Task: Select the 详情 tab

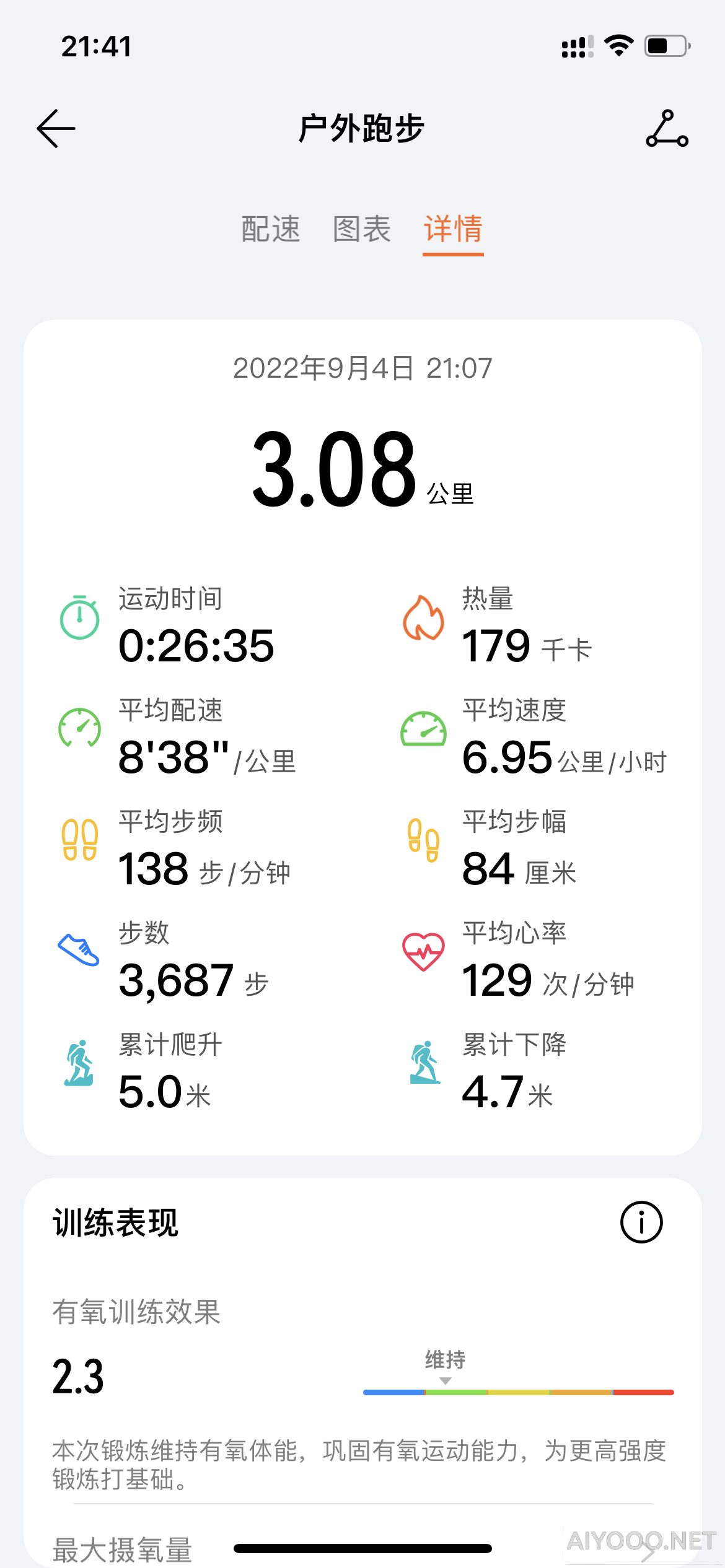Action: coord(453,229)
